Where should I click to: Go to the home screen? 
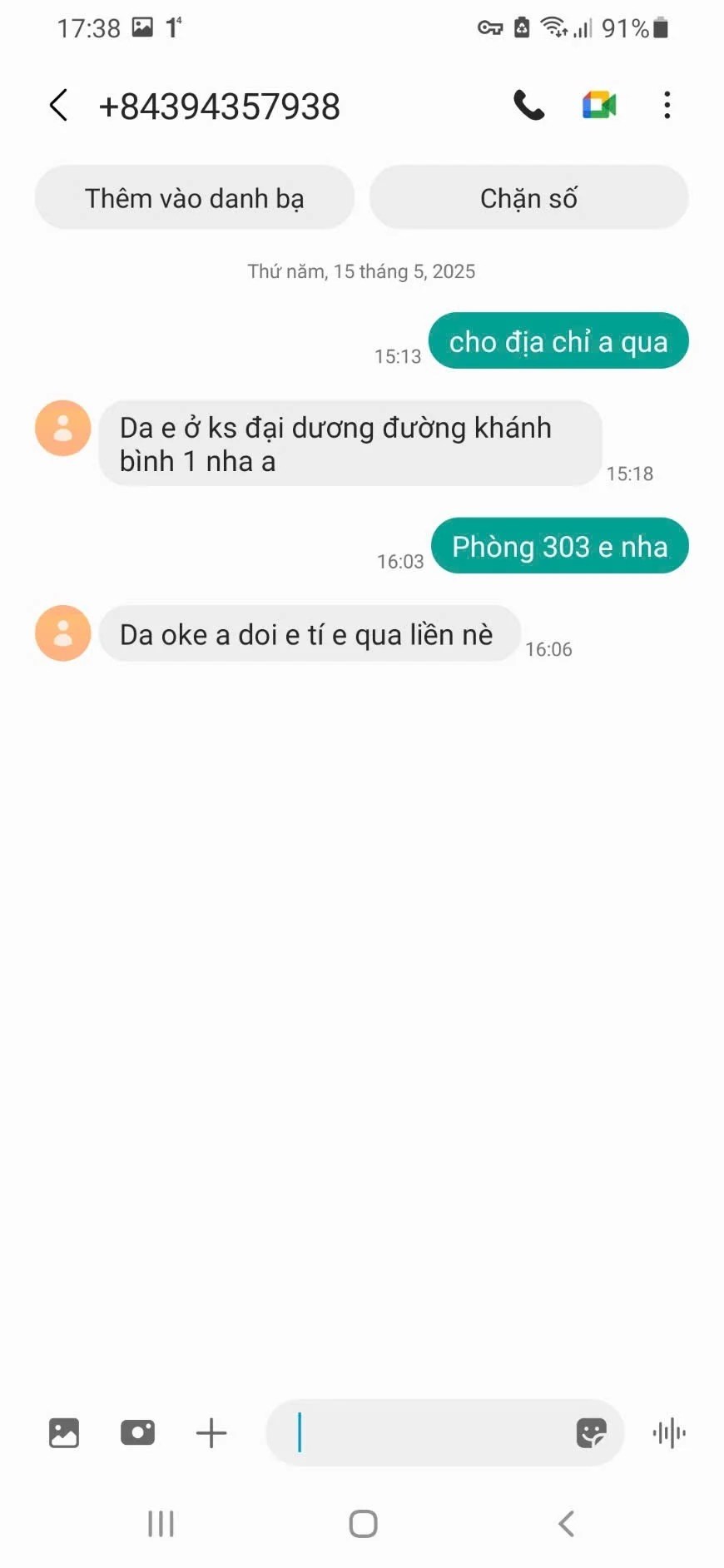tap(363, 1524)
